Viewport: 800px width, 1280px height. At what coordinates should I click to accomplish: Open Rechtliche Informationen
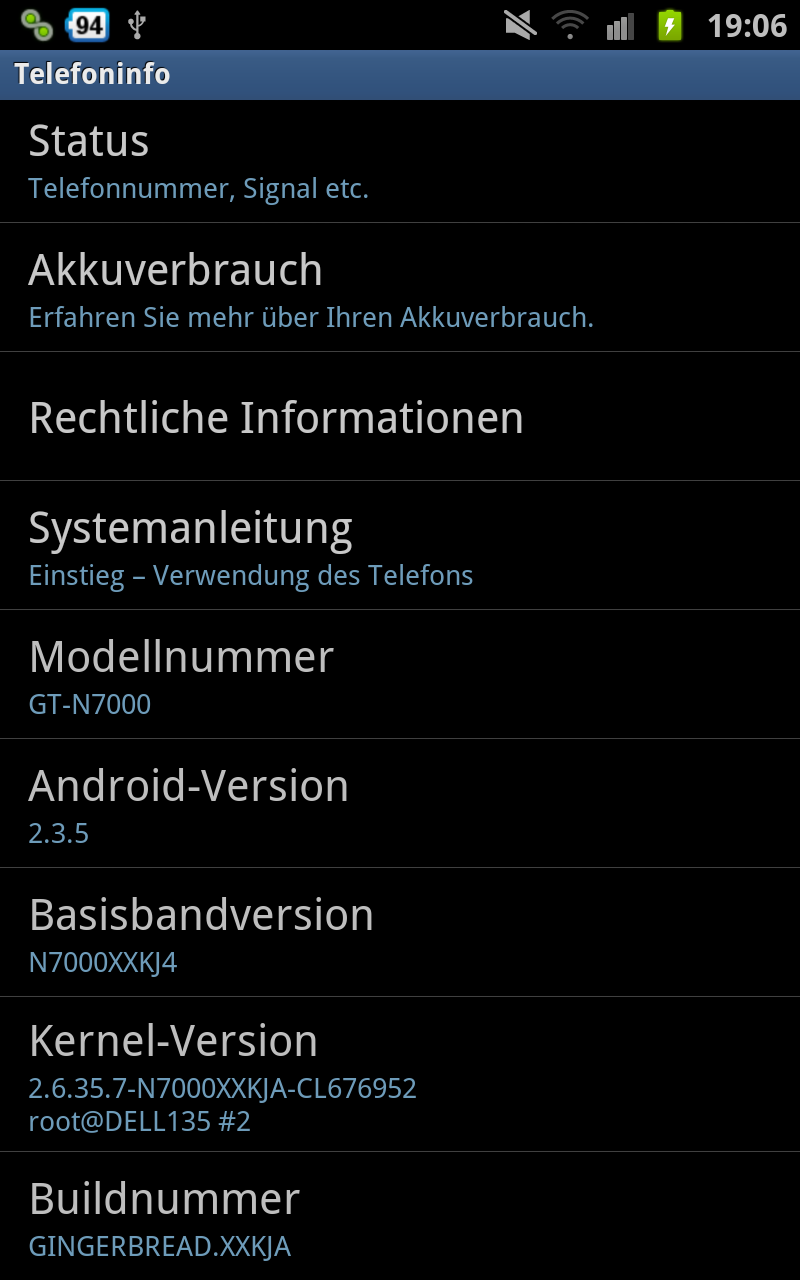400,416
